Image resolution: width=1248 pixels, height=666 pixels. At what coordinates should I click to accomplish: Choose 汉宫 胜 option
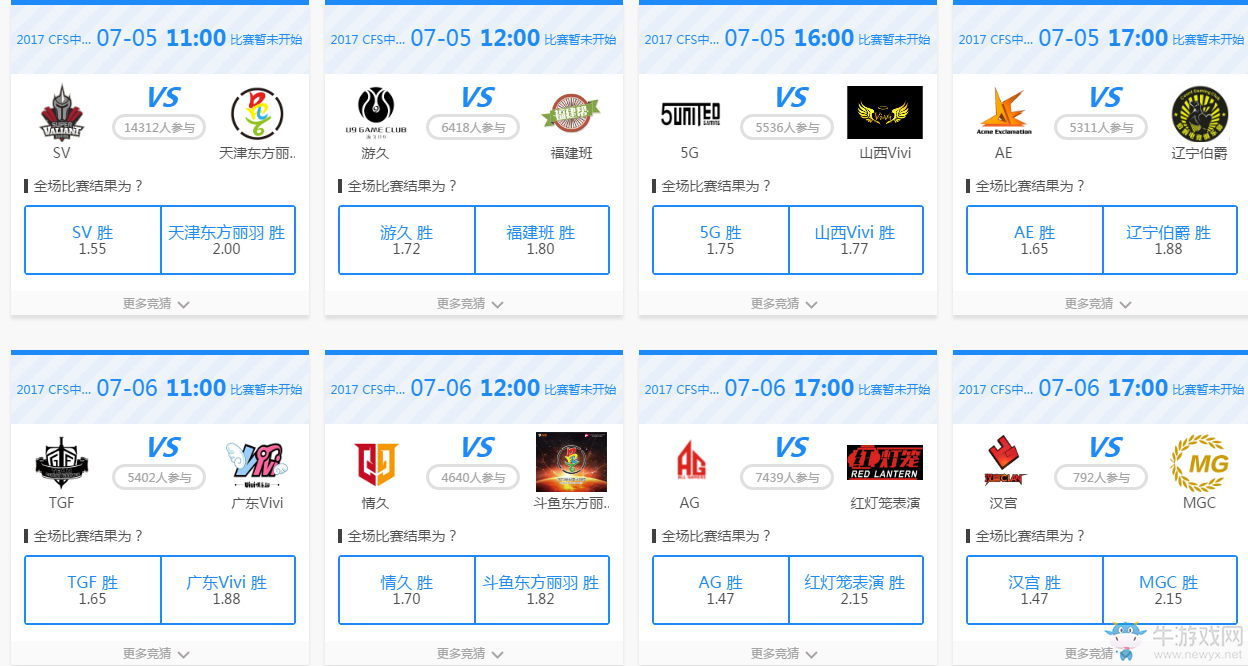1035,590
